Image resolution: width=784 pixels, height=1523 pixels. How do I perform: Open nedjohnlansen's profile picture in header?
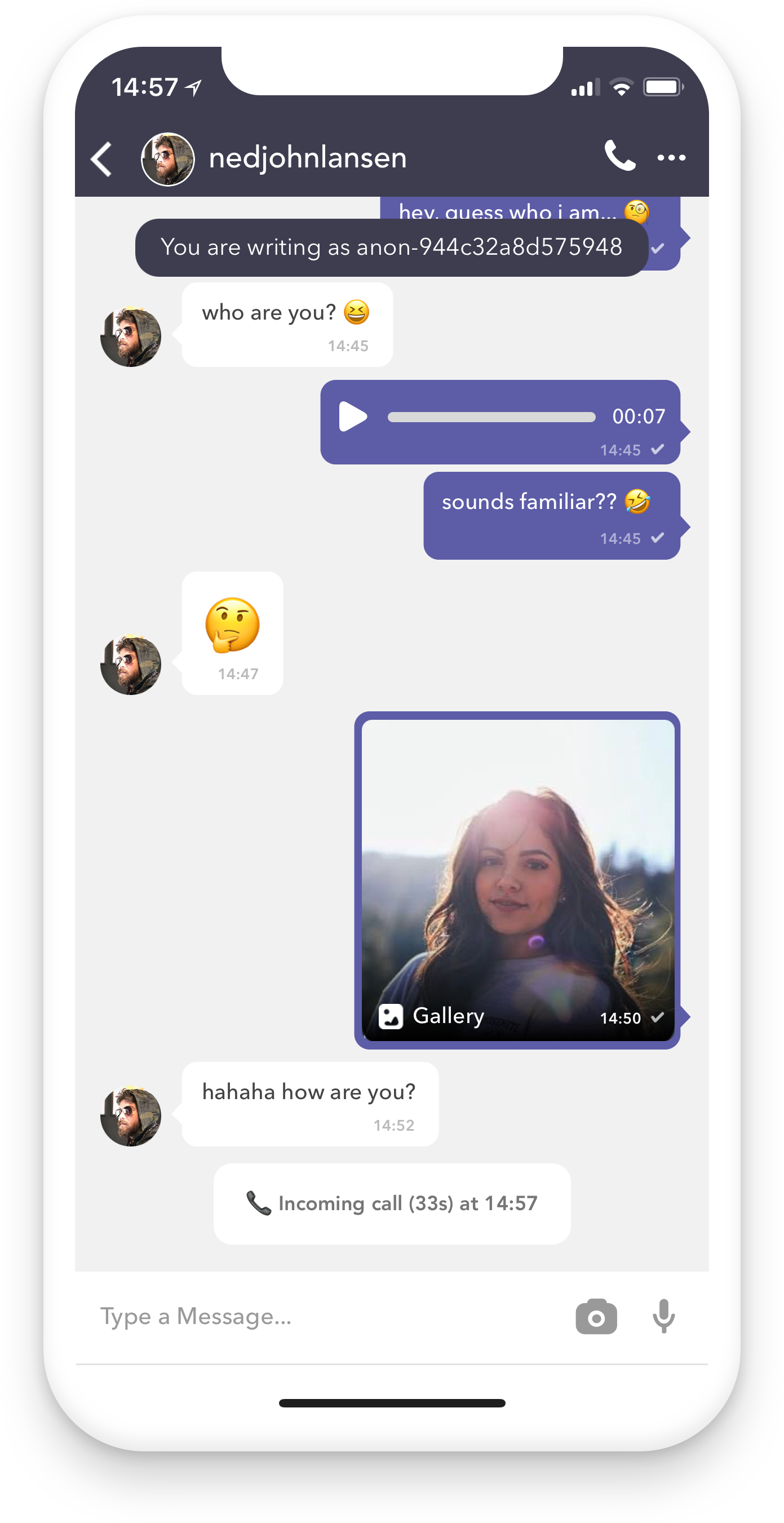point(167,158)
